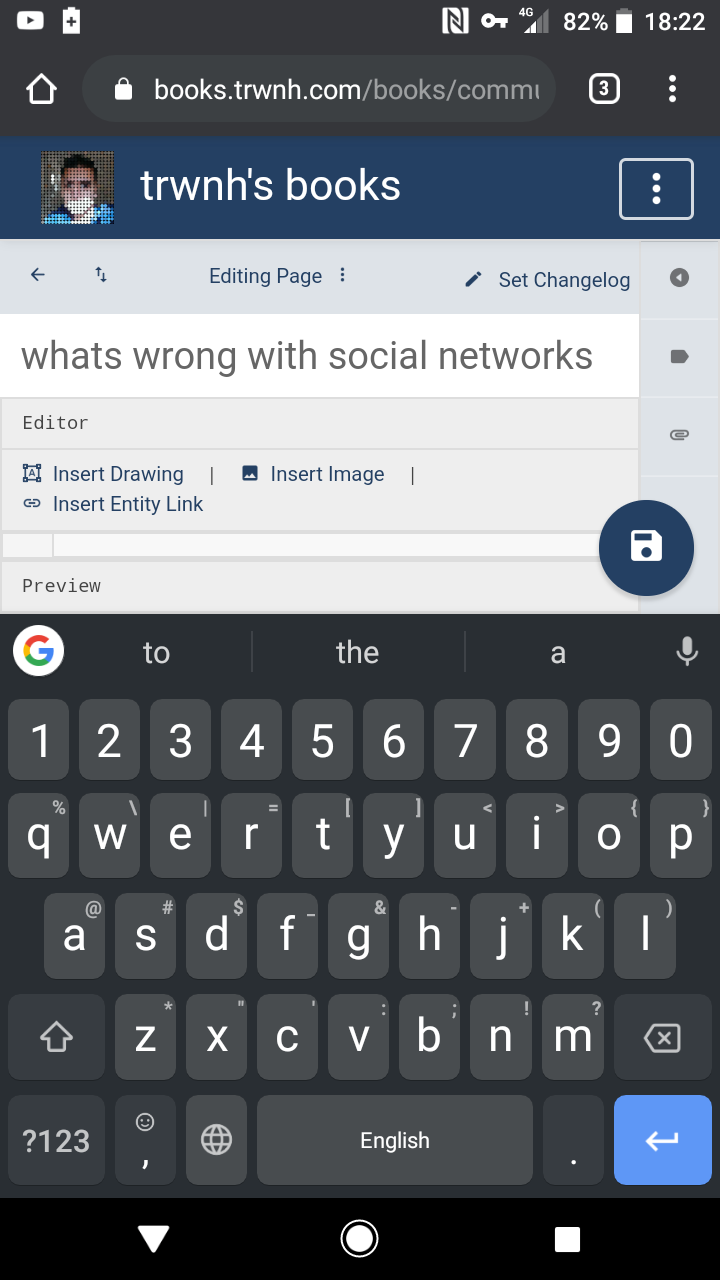
Task: Toggle Shift for uppercase letters
Action: click(56, 1037)
